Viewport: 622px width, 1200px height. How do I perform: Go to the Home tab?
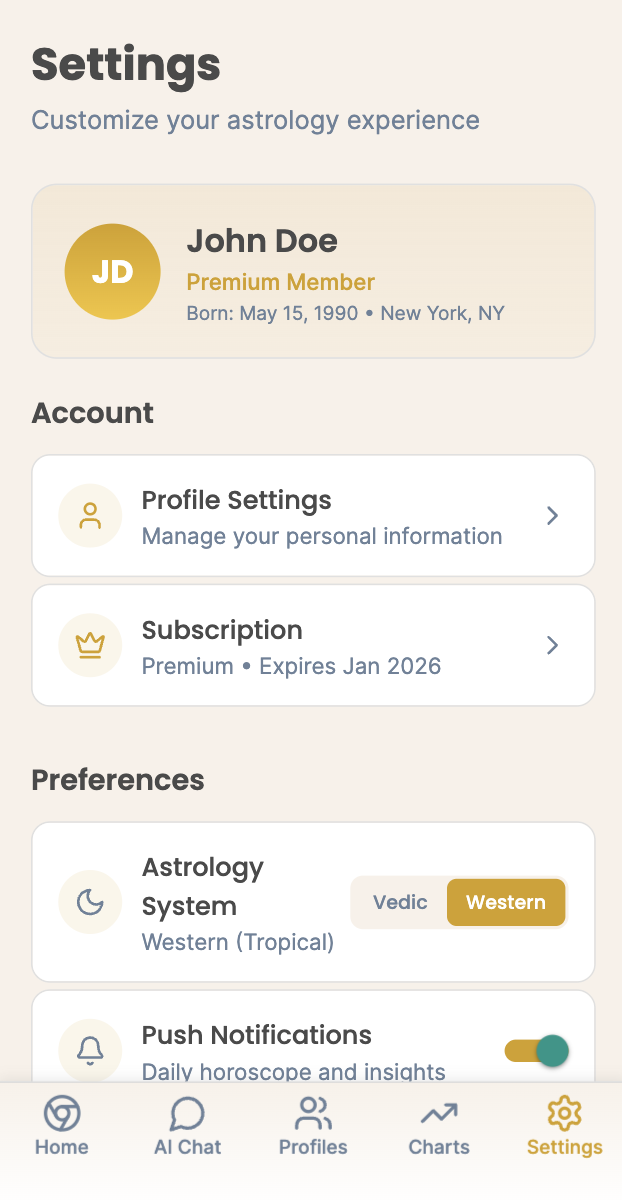click(62, 1127)
